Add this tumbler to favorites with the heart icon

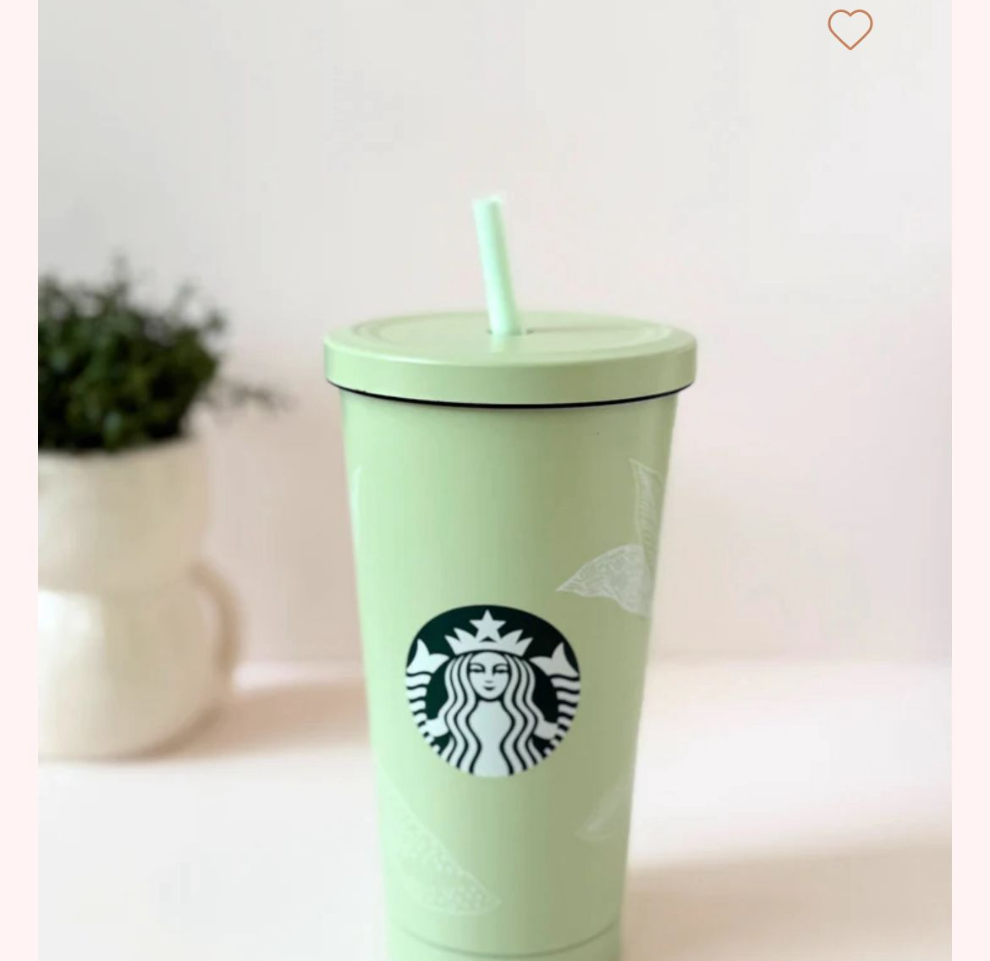click(850, 29)
